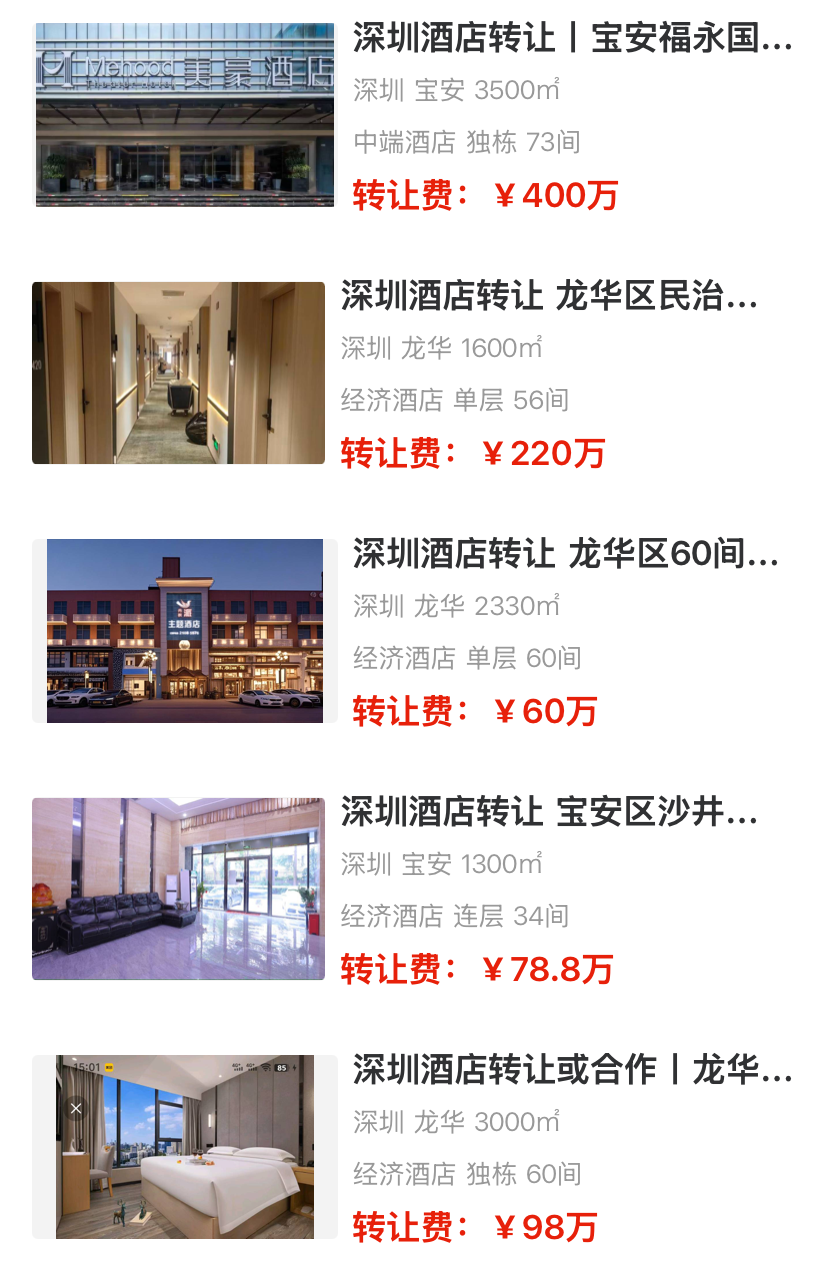Select the 宝安区沙井 78.8万 hotel listing
The image size is (828, 1266).
point(549,812)
